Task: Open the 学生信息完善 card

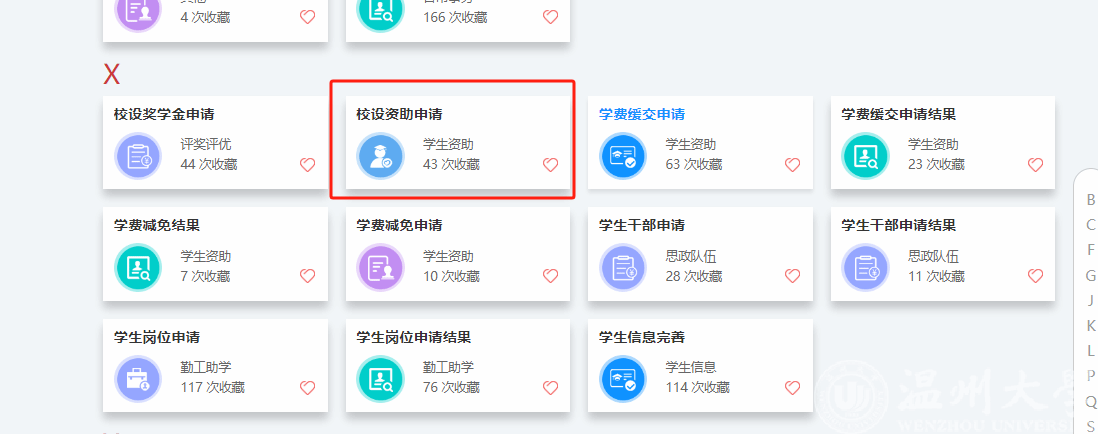Action: [x=642, y=337]
